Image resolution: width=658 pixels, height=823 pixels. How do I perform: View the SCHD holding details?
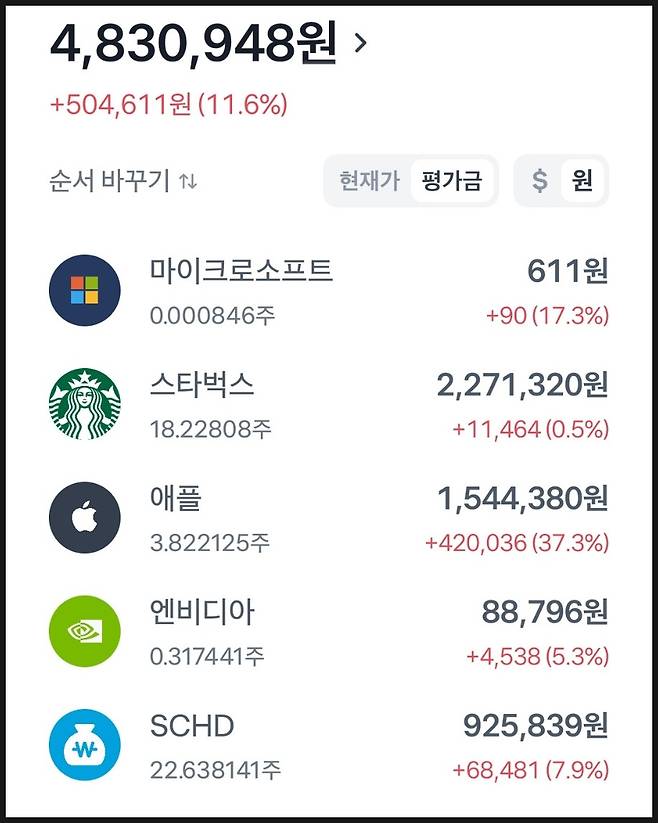pyautogui.click(x=328, y=746)
